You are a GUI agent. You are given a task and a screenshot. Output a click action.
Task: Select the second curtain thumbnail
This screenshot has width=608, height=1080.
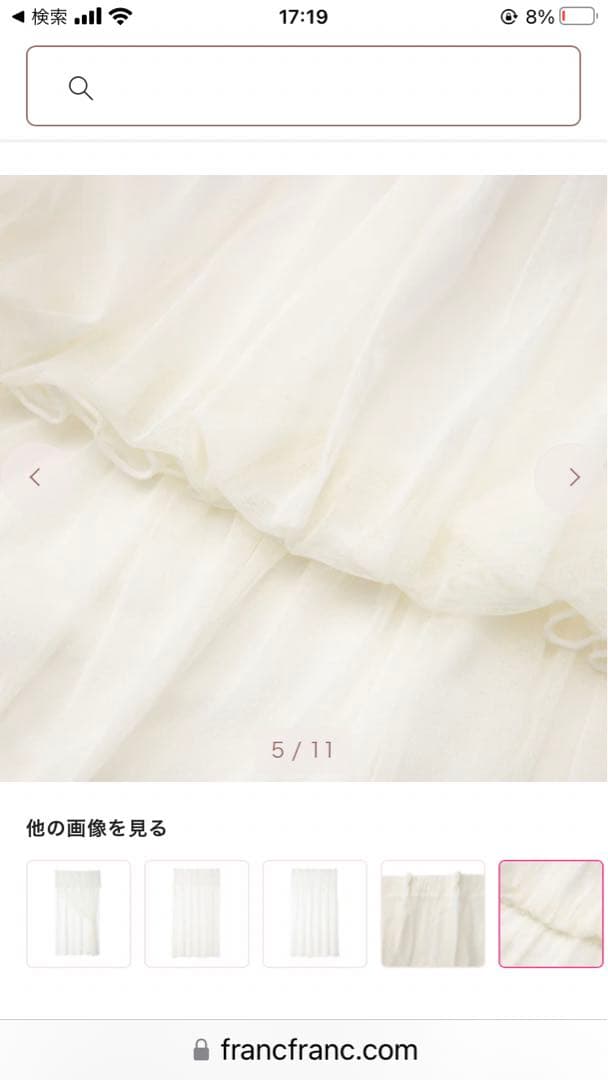196,913
